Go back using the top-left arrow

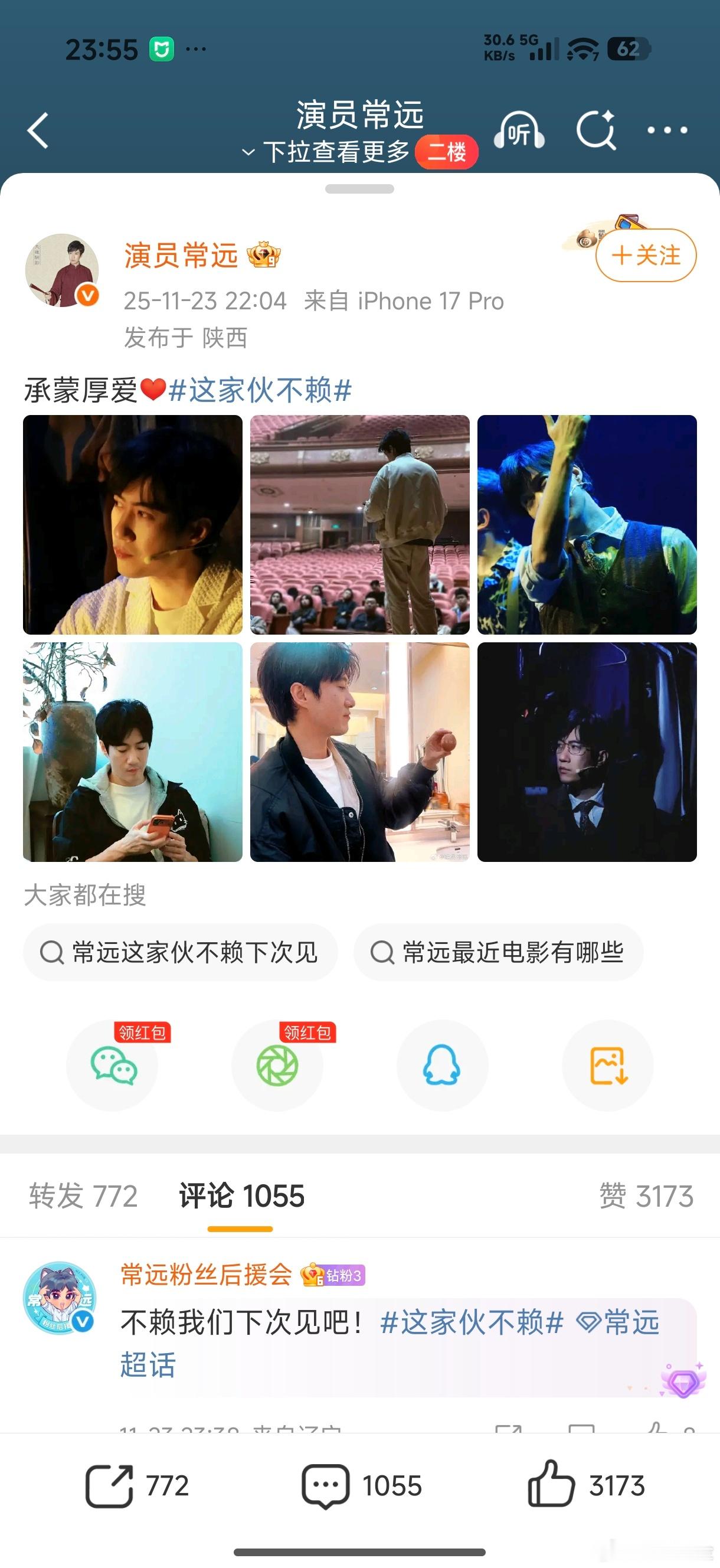click(38, 130)
